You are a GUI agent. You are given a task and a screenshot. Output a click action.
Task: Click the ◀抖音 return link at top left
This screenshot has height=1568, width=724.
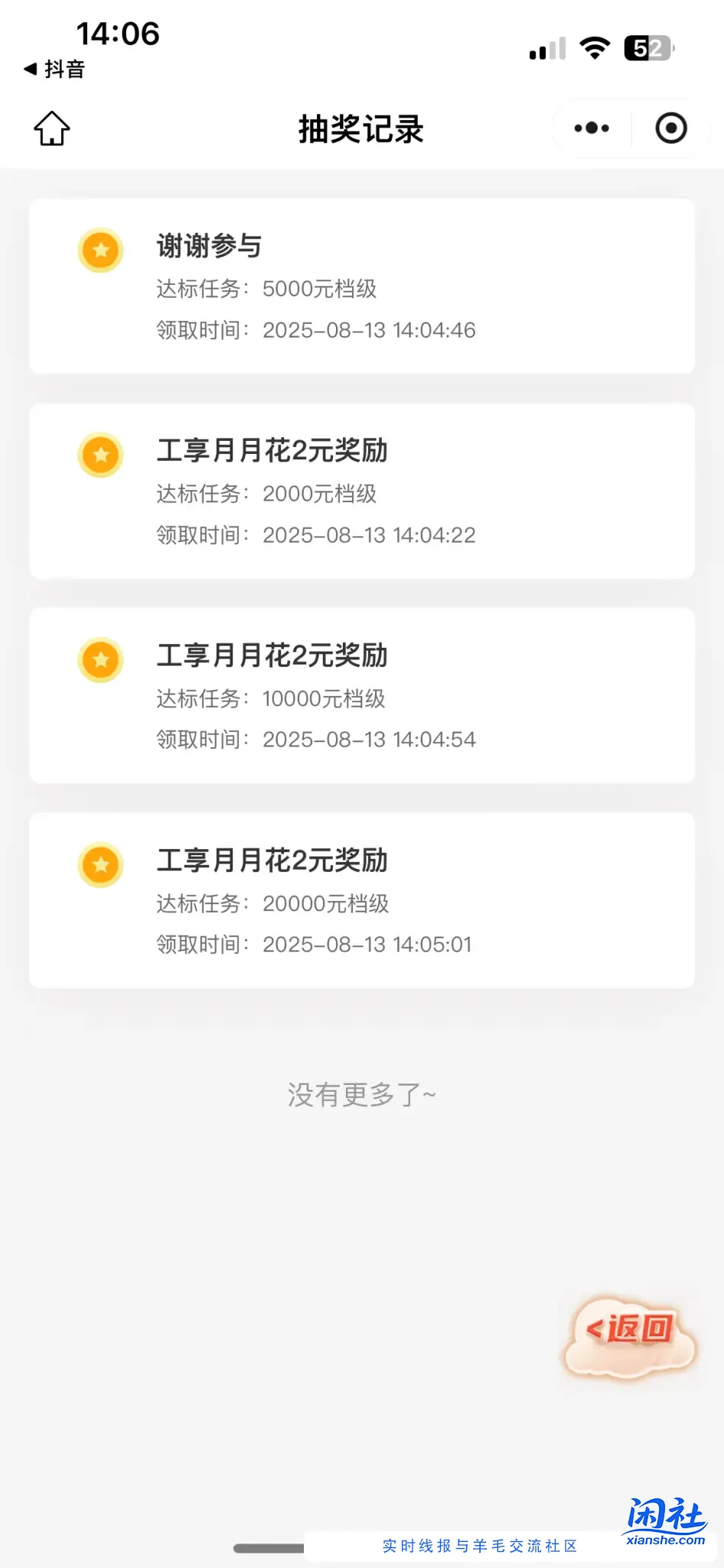(x=55, y=69)
